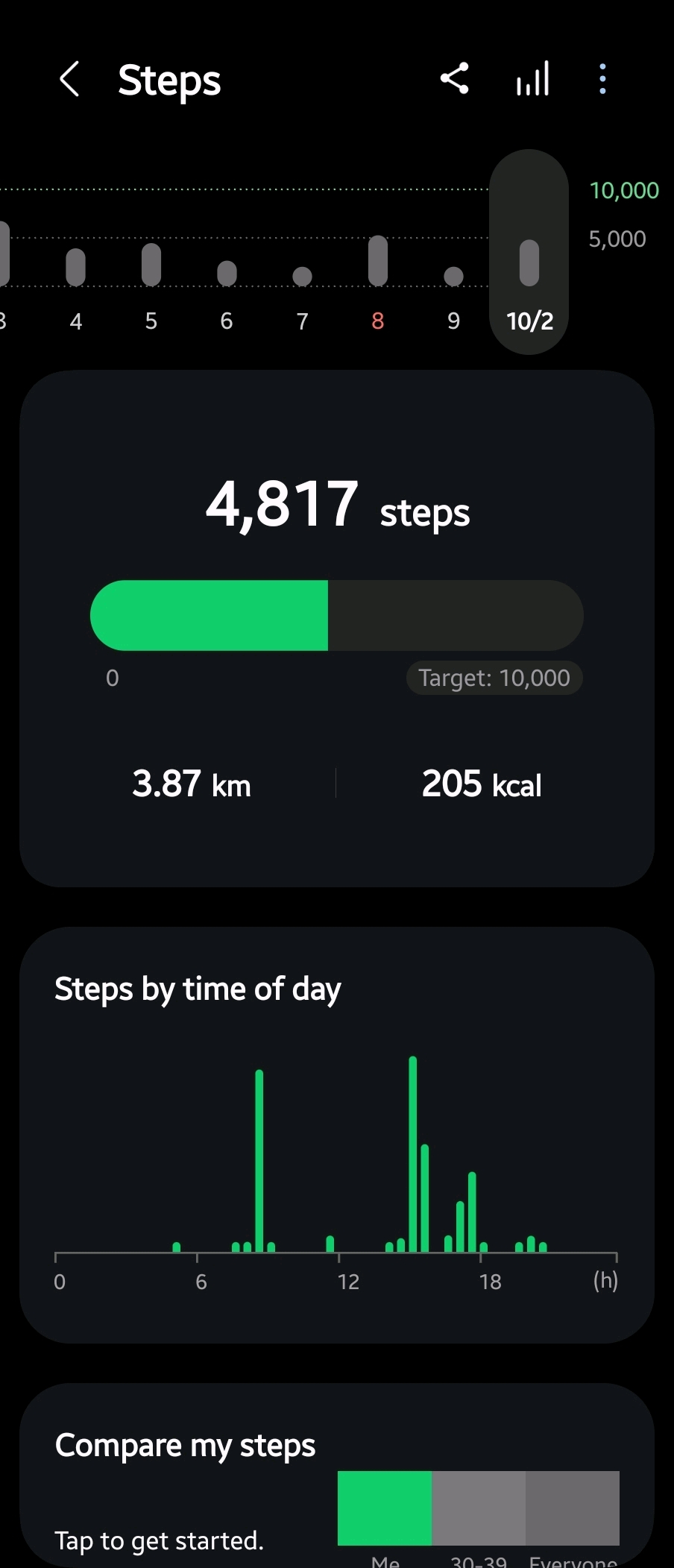Tap the Target: 10,000 chip
The width and height of the screenshot is (674, 1568).
click(494, 678)
